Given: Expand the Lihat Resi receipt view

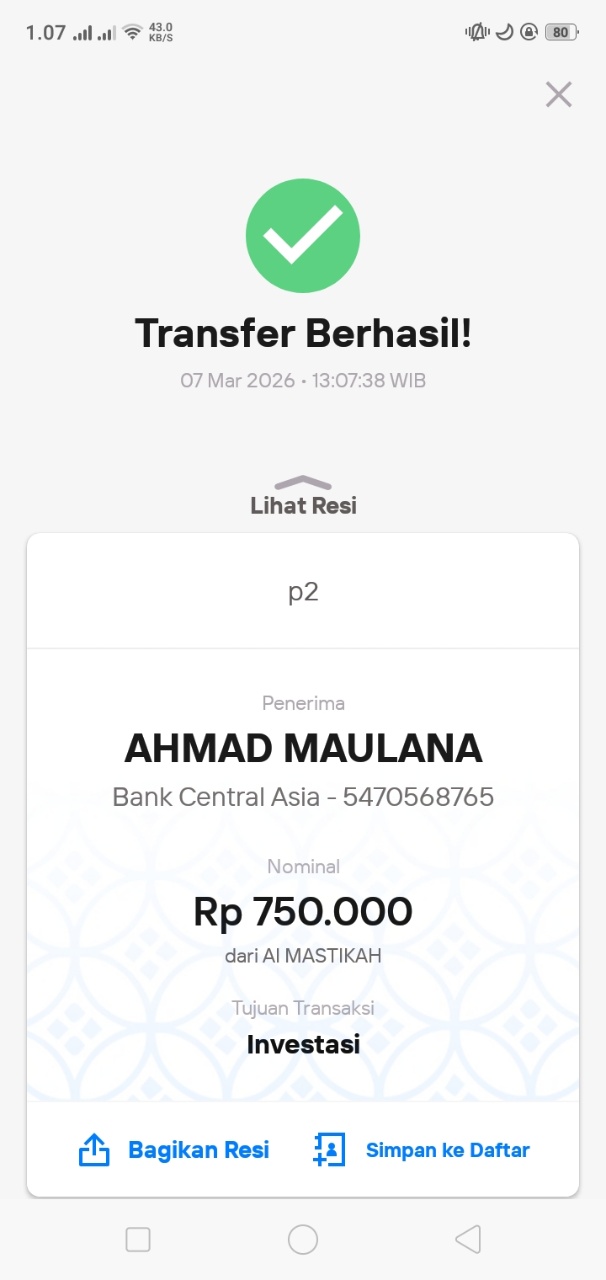Looking at the screenshot, I should [x=303, y=496].
